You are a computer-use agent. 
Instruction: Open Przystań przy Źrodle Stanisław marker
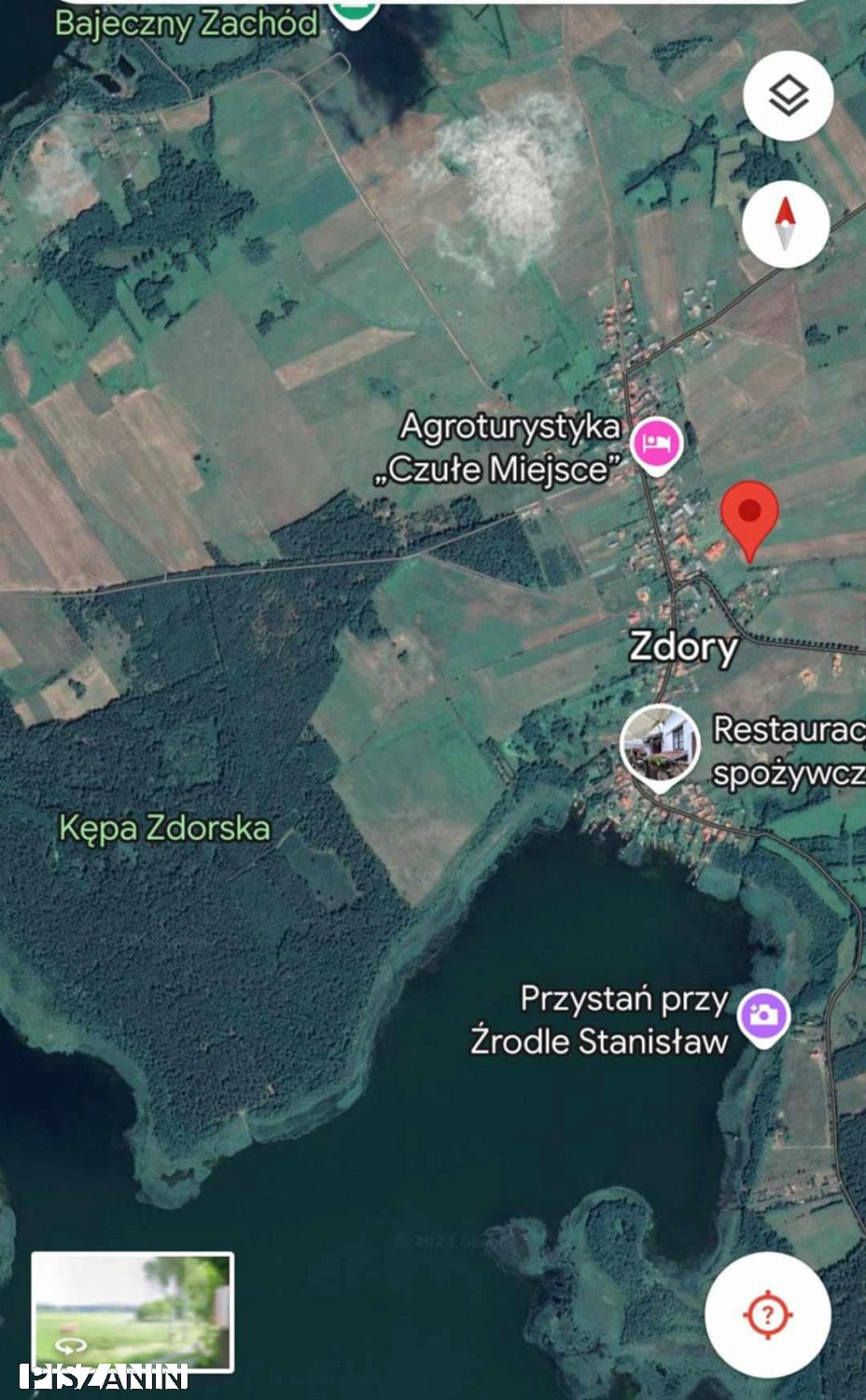[763, 1016]
